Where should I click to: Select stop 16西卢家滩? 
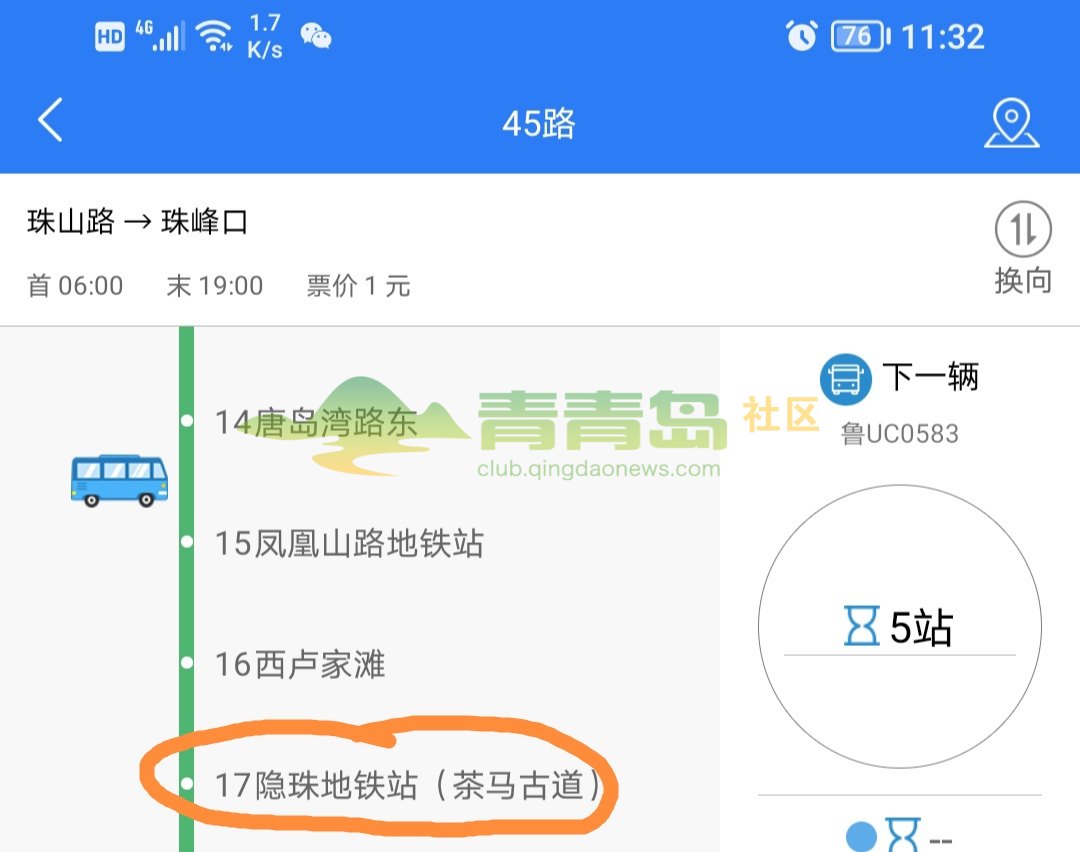[300, 664]
